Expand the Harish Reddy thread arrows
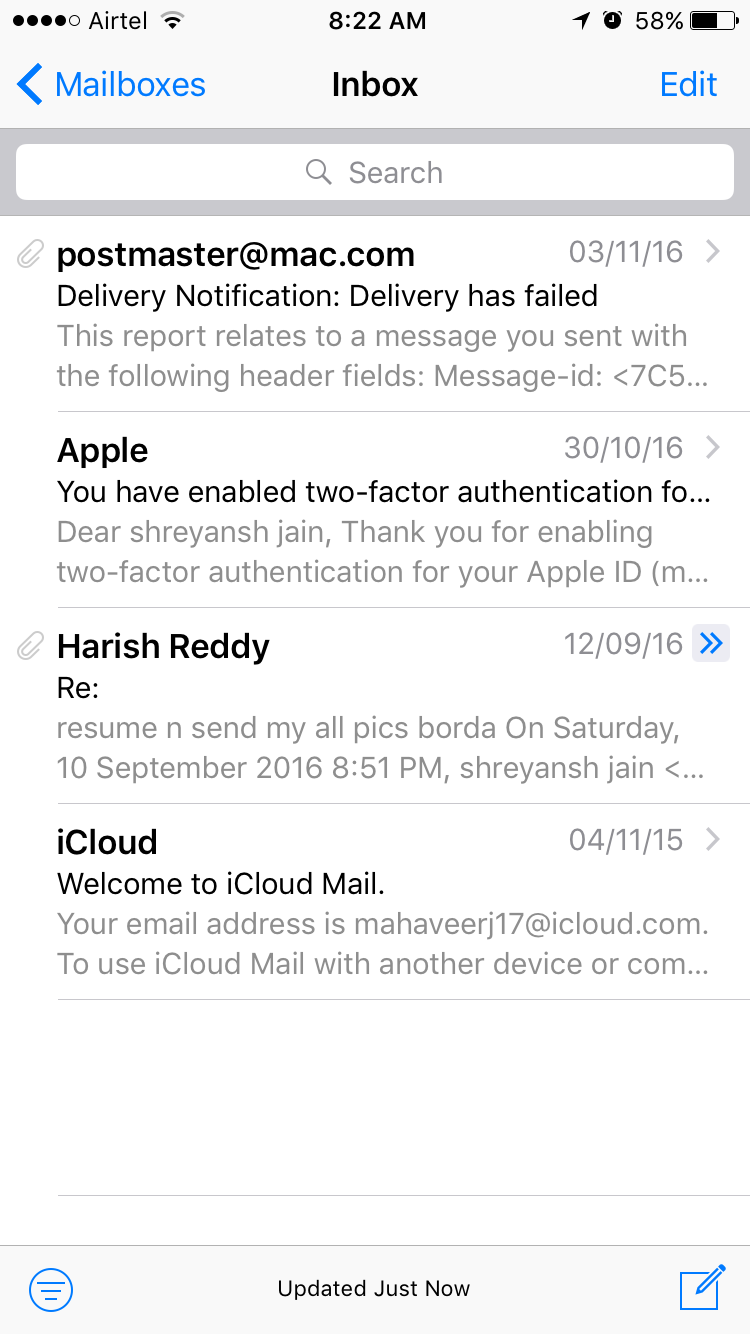The height and width of the screenshot is (1334, 750). [x=711, y=644]
